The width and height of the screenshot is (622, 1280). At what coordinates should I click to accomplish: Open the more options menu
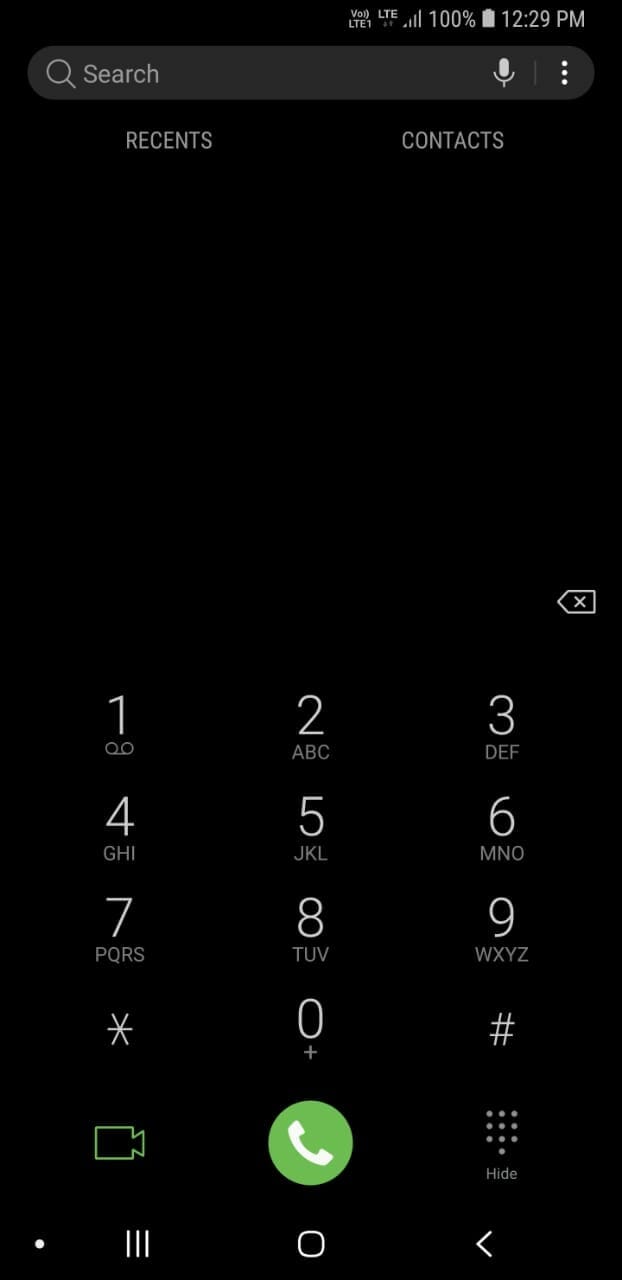pyautogui.click(x=565, y=72)
